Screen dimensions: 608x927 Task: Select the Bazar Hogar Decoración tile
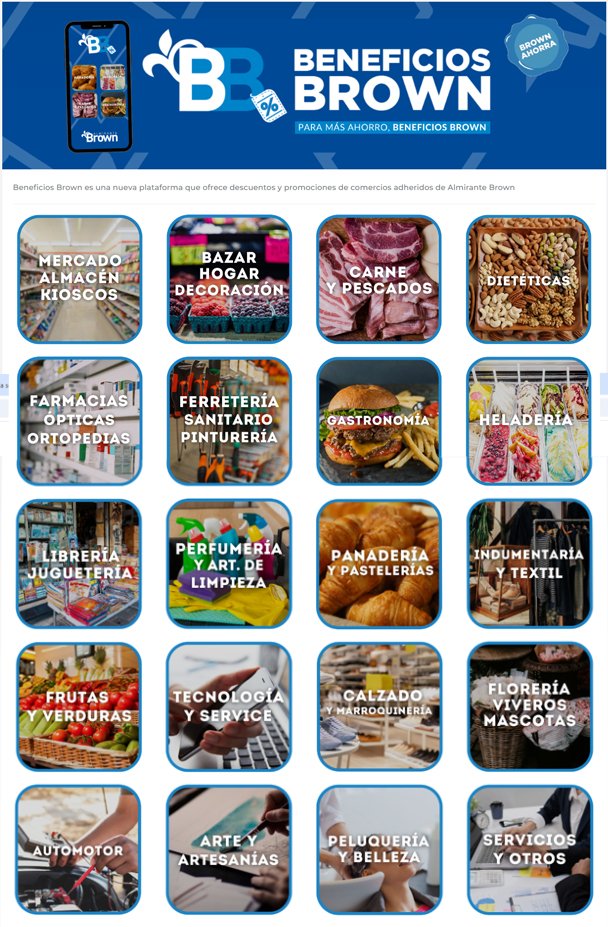pyautogui.click(x=229, y=279)
